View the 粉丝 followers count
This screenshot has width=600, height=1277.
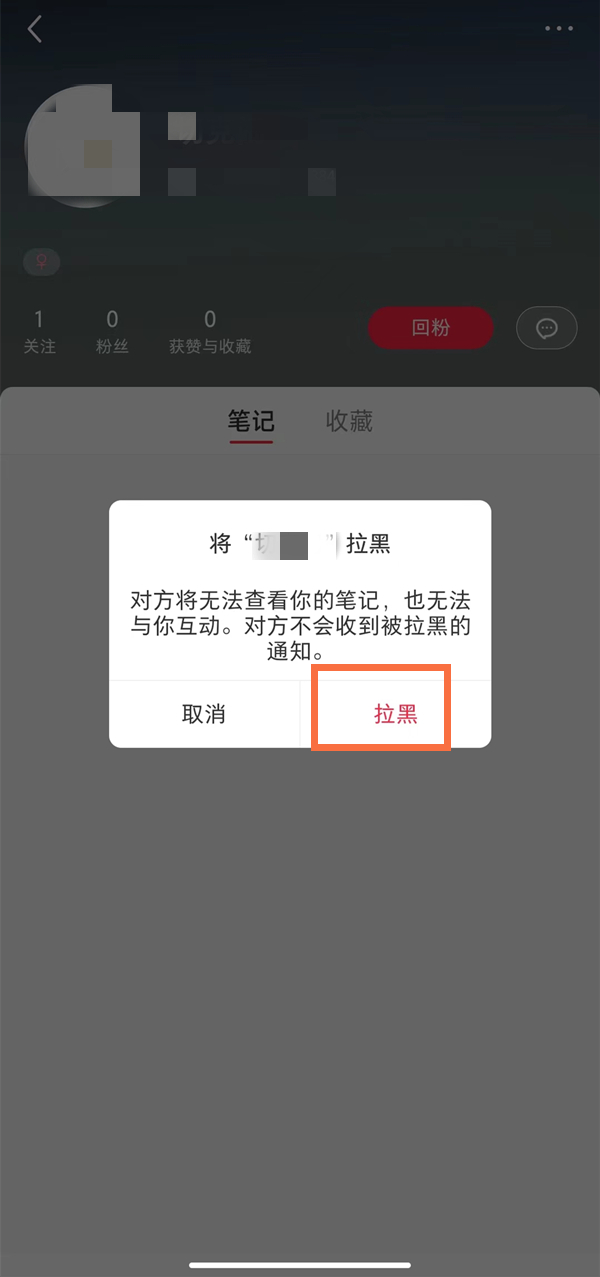click(112, 332)
